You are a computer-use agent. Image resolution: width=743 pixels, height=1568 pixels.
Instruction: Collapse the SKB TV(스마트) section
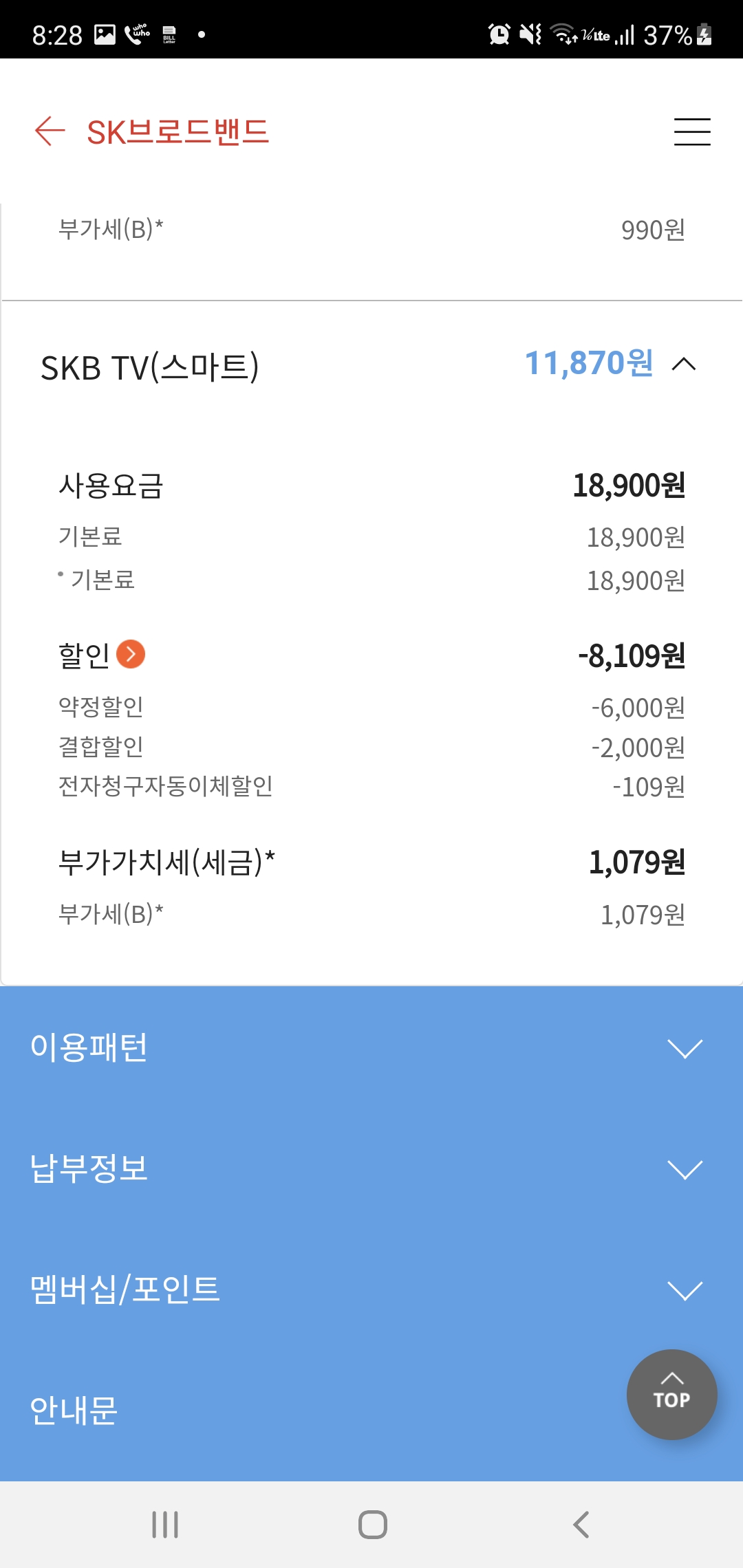tap(684, 364)
